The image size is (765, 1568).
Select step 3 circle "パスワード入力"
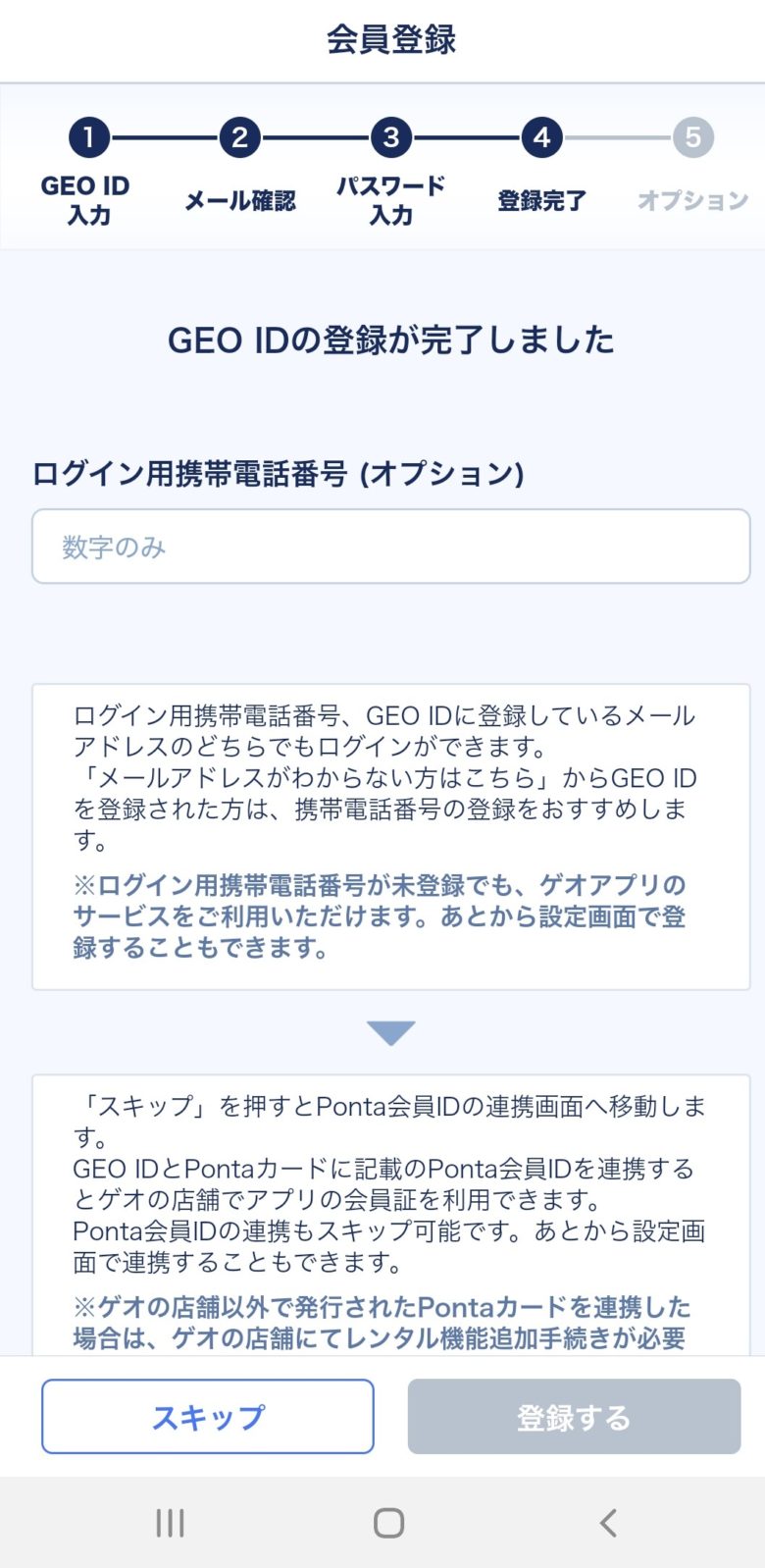(x=390, y=138)
